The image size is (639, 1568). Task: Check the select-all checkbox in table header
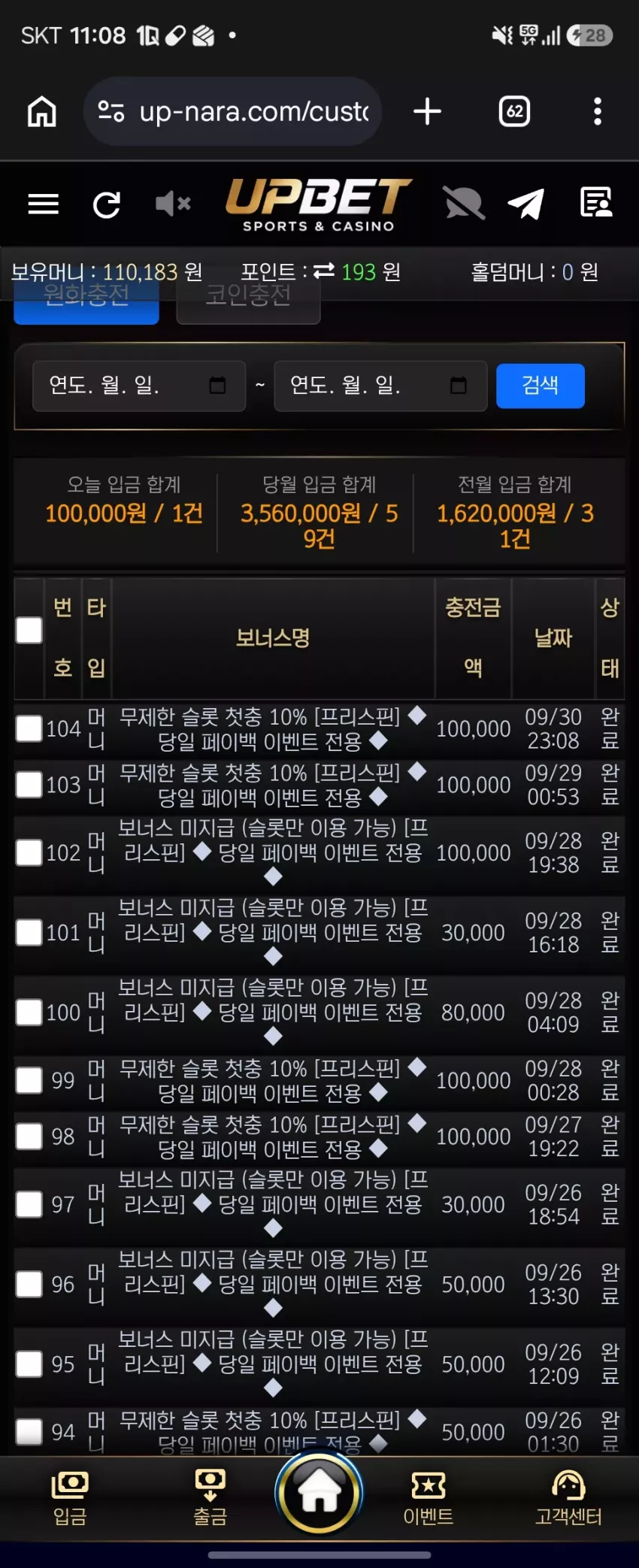pyautogui.click(x=29, y=630)
